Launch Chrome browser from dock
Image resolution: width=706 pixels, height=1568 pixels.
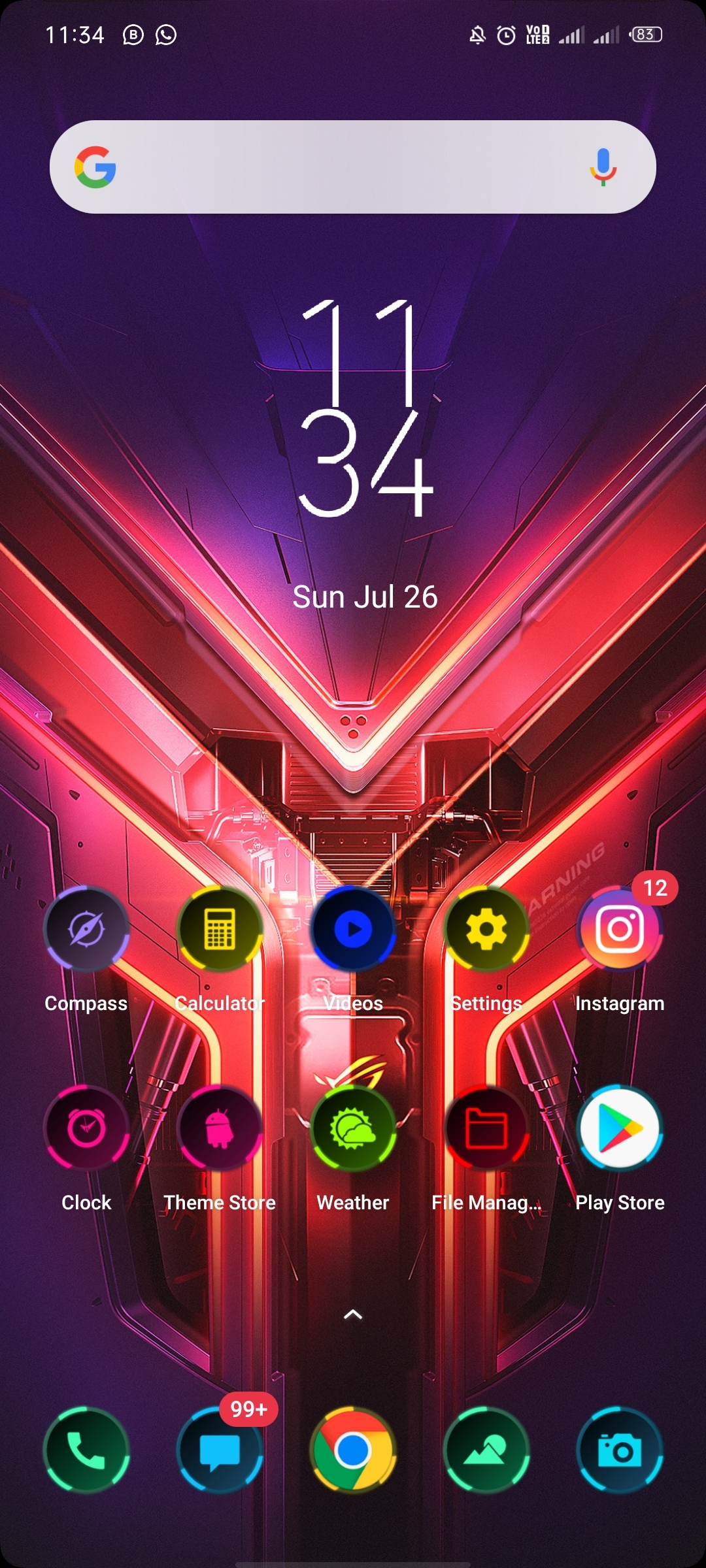coord(353,1450)
